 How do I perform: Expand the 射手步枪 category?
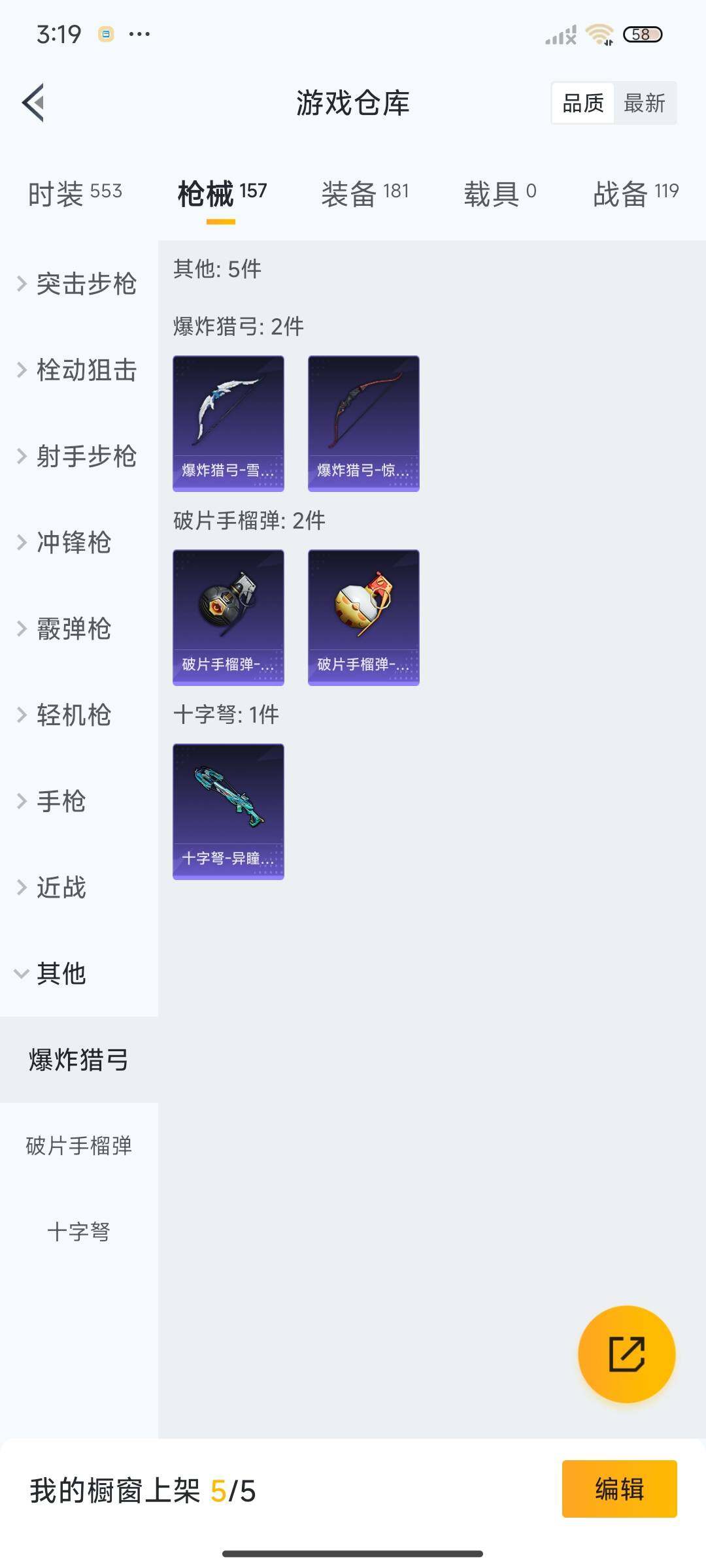click(x=78, y=456)
